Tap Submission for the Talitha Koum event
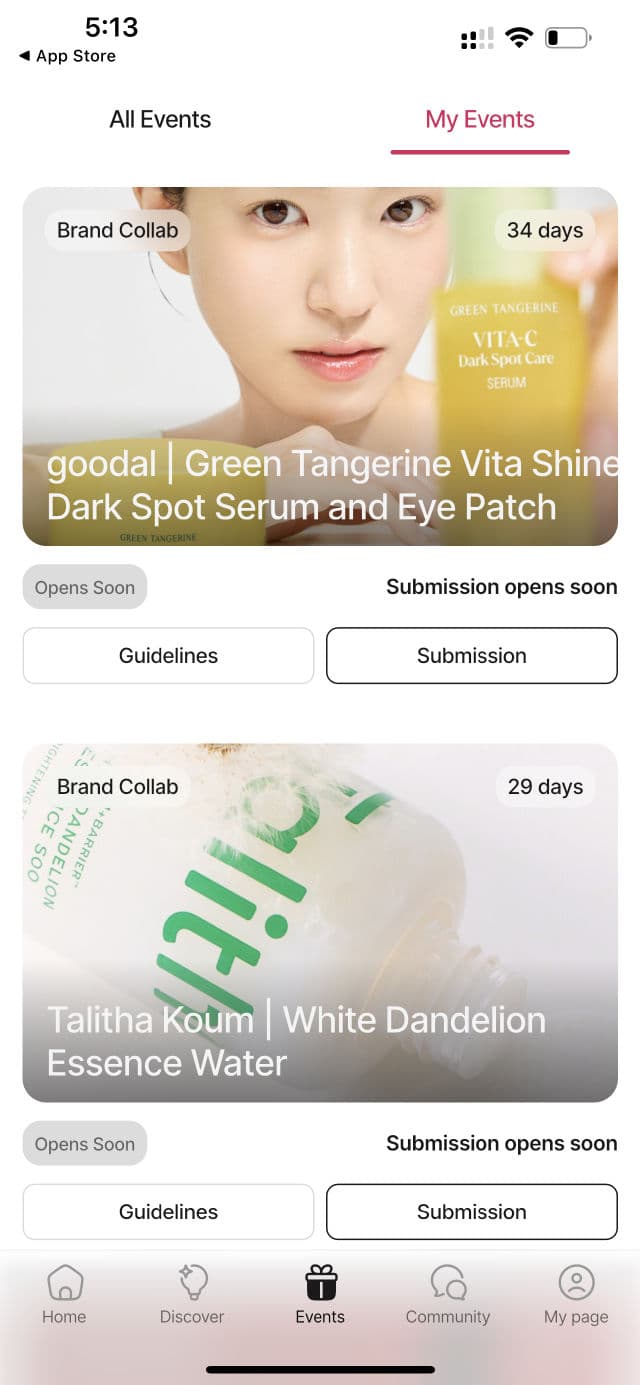 click(471, 1212)
